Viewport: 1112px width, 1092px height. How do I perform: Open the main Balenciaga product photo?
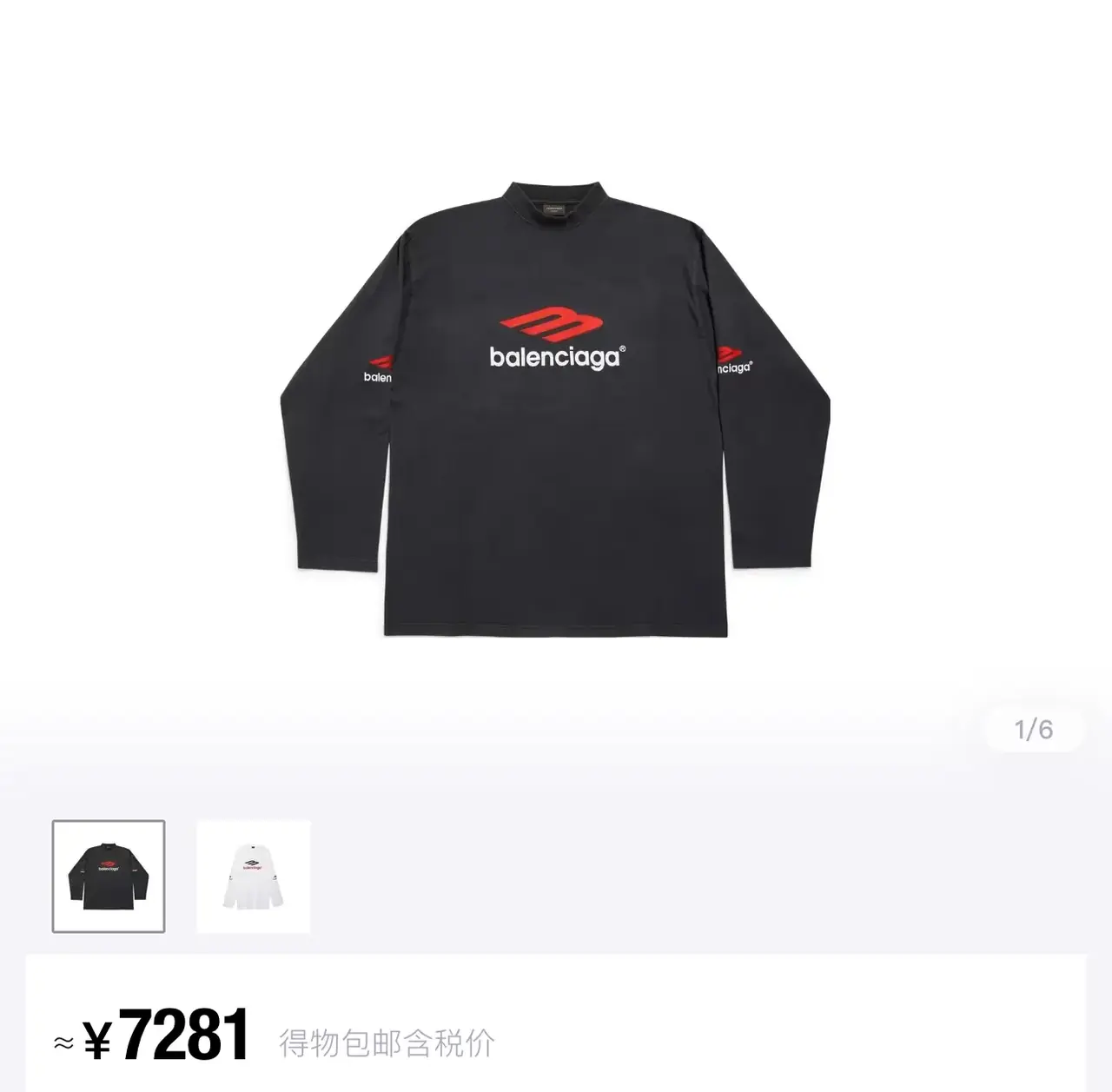click(x=554, y=408)
